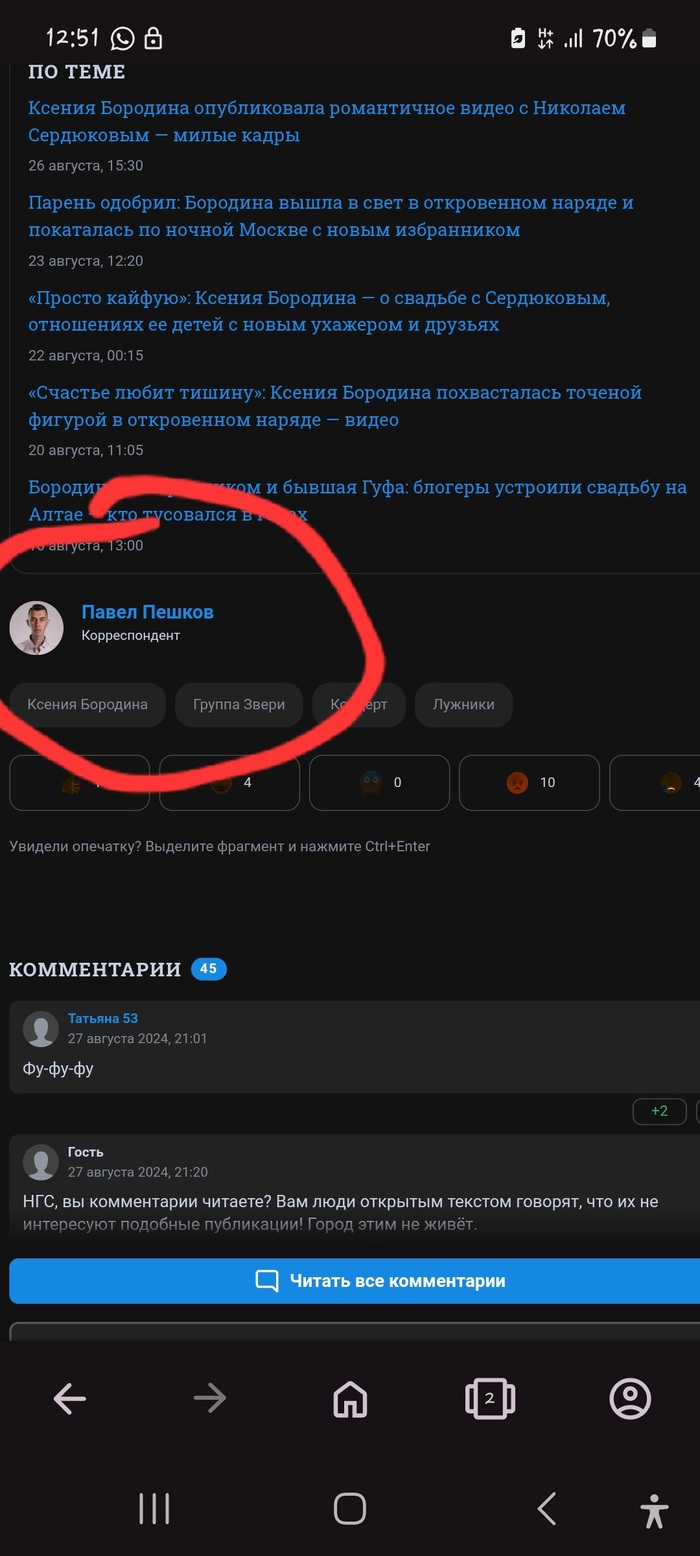Screen dimensions: 700x1556
Task: Show the open browser tabs
Action: [489, 1398]
